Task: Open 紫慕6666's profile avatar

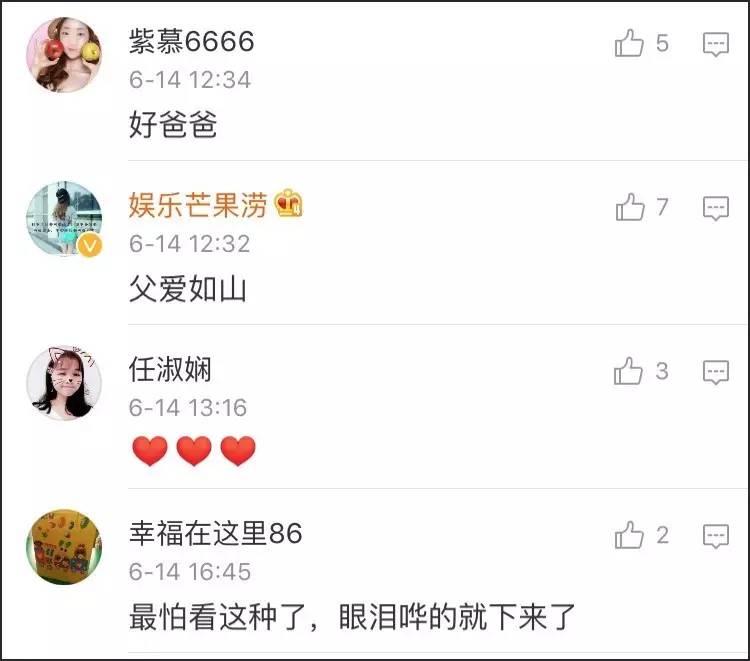Action: pyautogui.click(x=64, y=56)
